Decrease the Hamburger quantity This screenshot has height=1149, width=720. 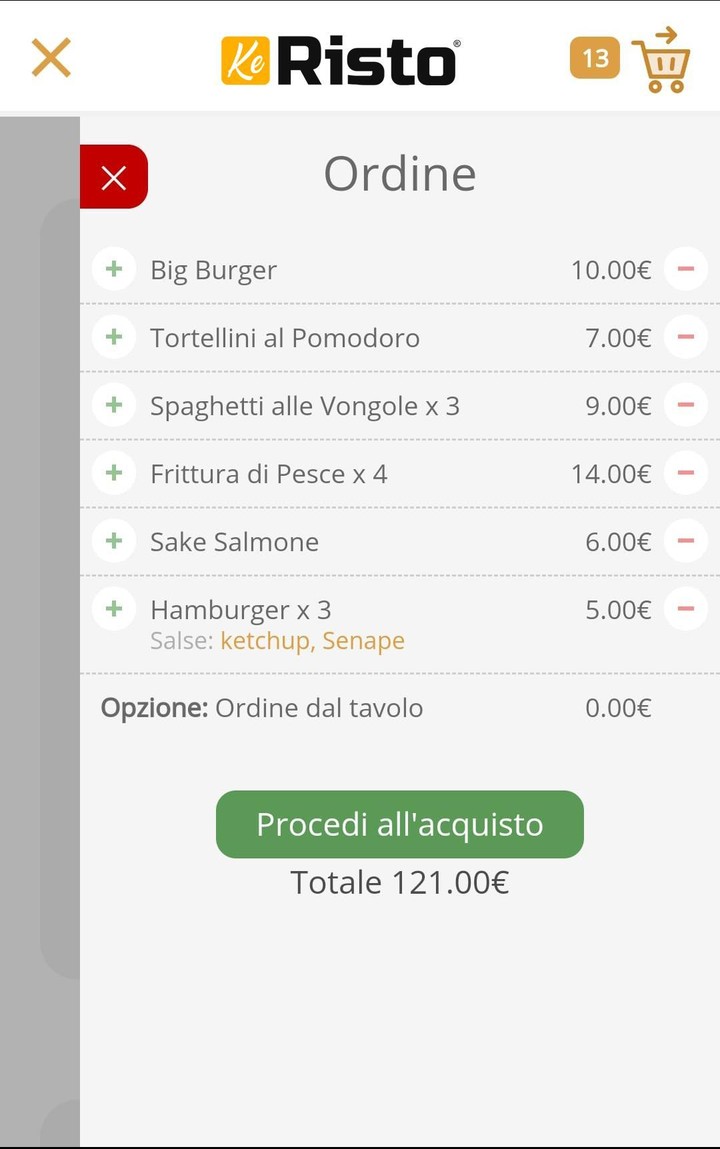[685, 609]
